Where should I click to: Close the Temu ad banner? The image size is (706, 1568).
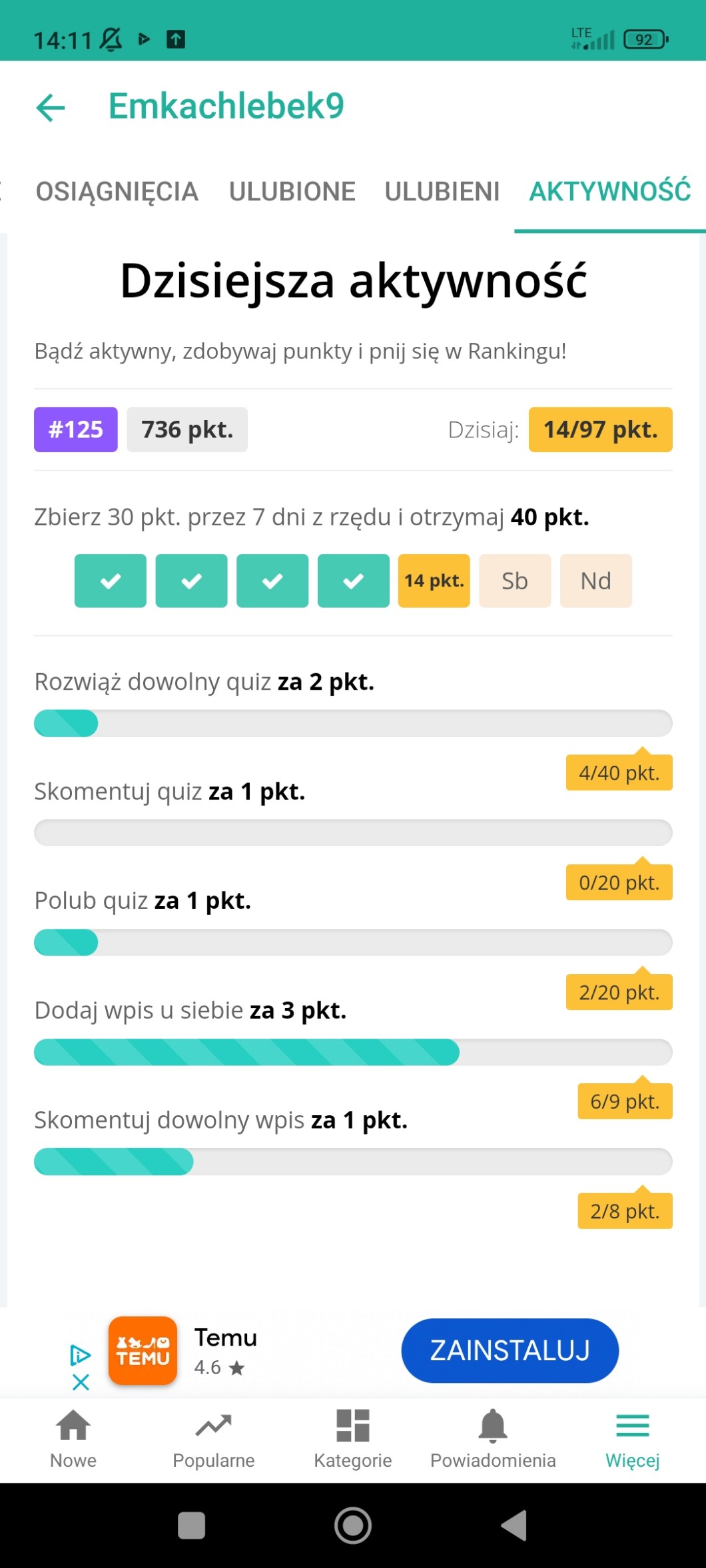(81, 1383)
